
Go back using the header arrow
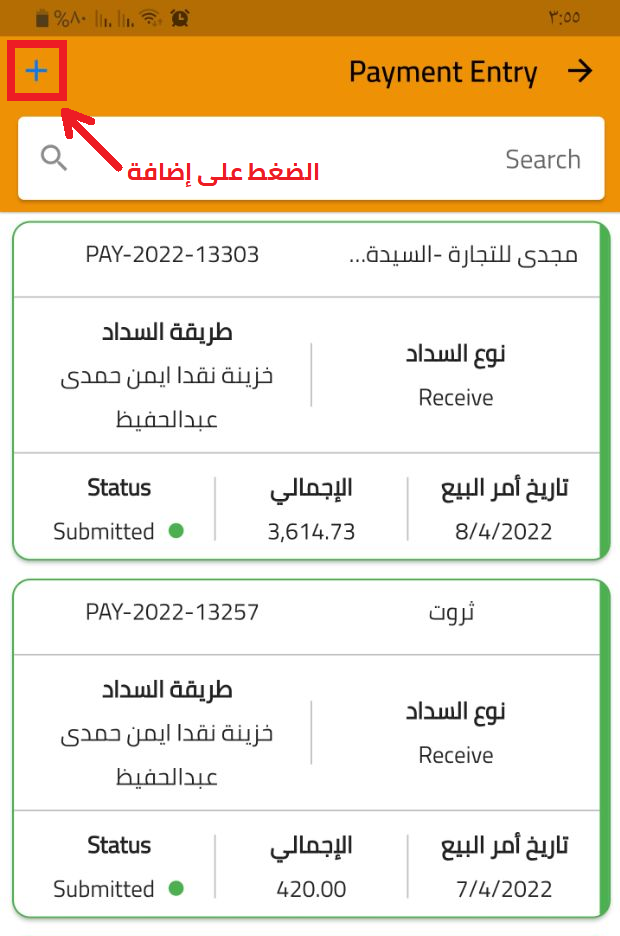coord(580,72)
